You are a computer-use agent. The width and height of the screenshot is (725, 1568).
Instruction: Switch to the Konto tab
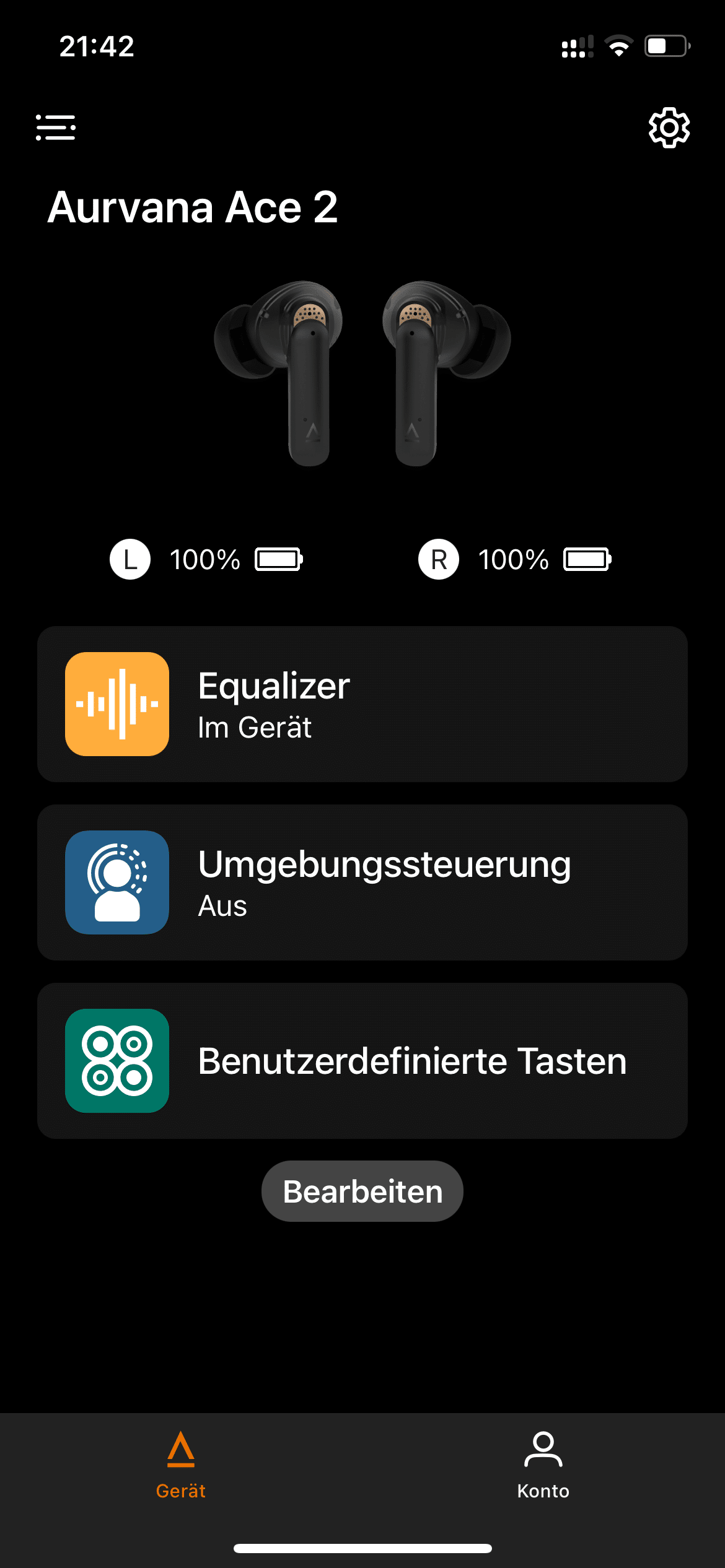[543, 1465]
